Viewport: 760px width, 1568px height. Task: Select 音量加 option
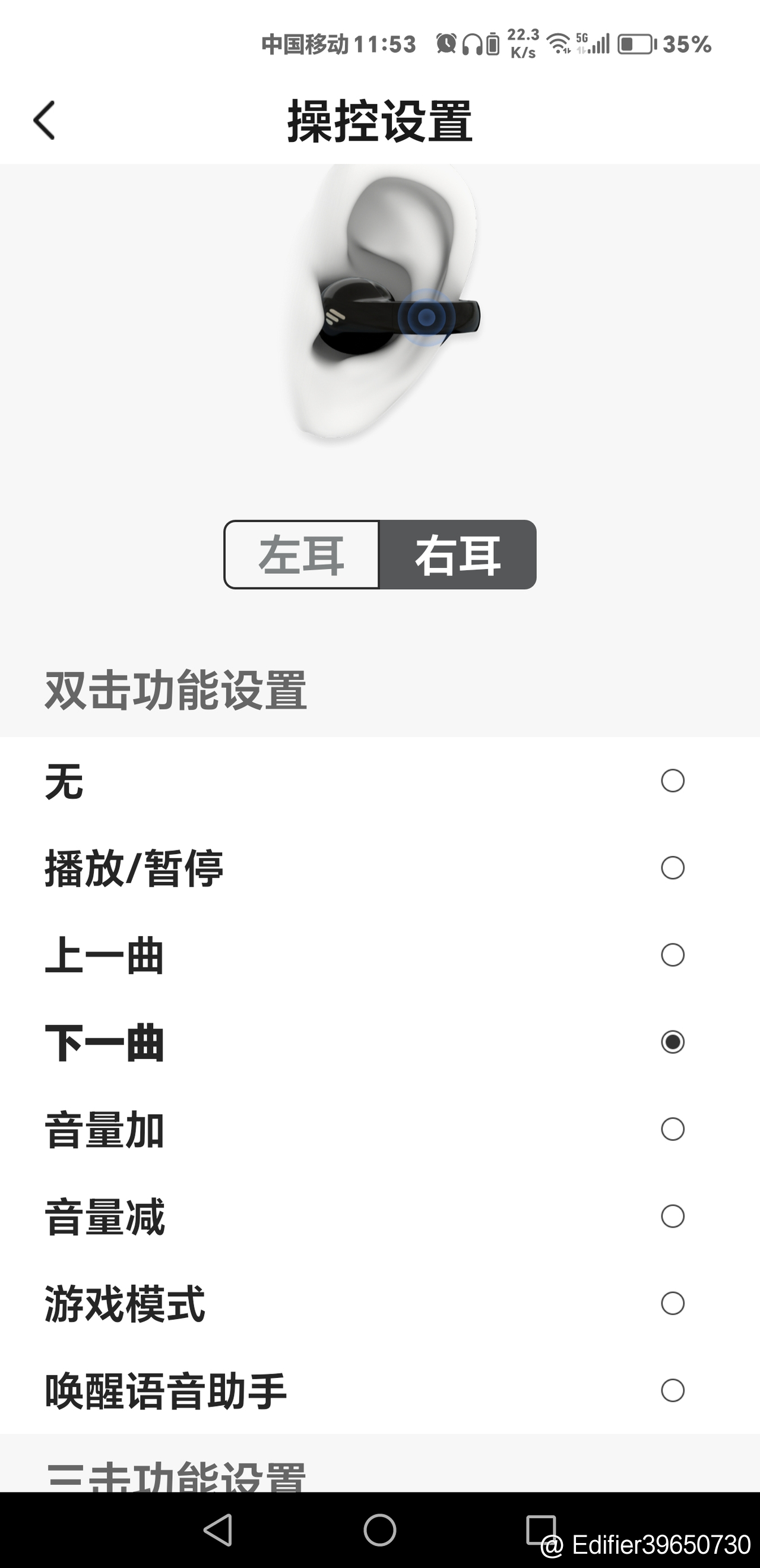coord(672,1129)
